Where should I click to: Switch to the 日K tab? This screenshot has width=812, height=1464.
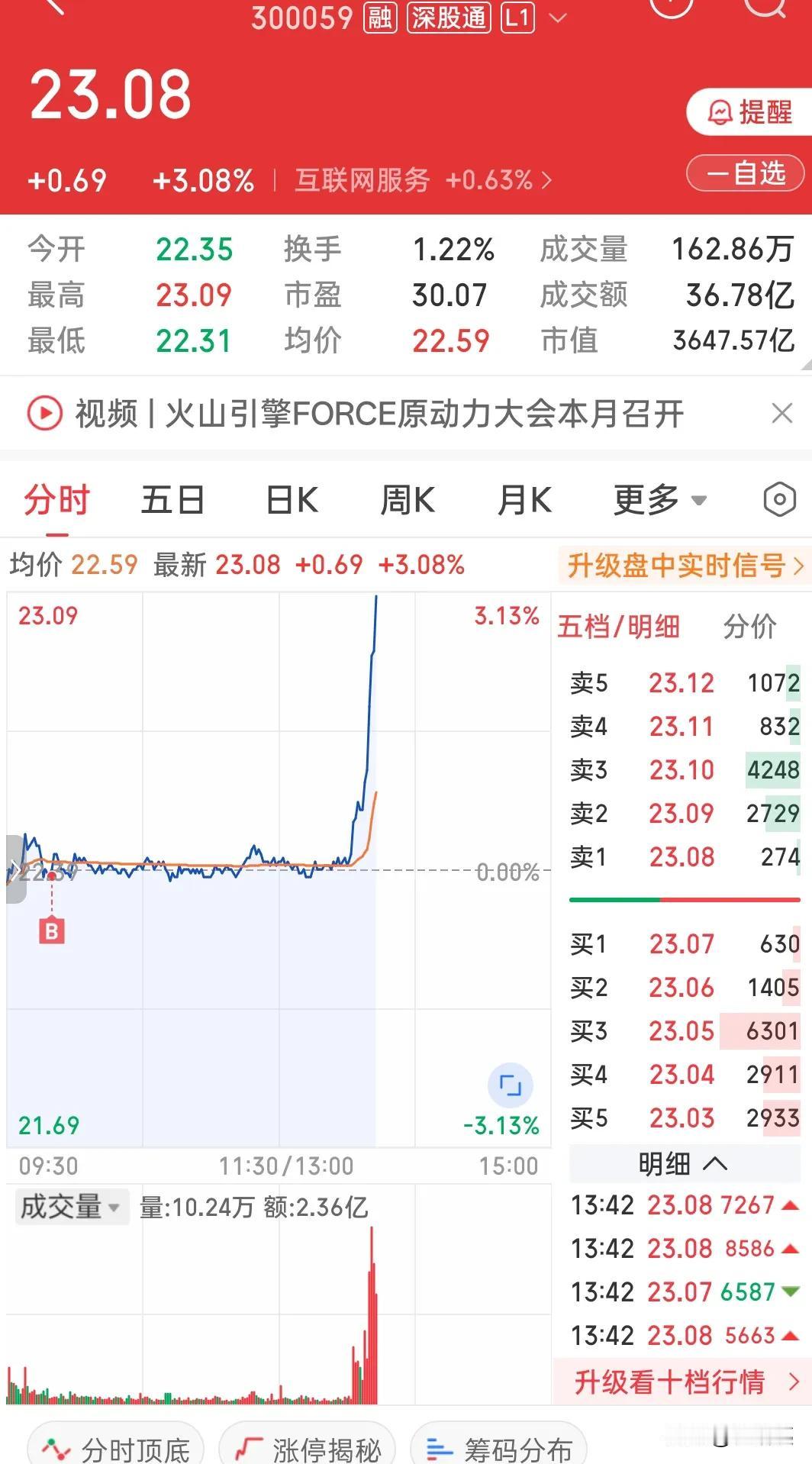[291, 500]
